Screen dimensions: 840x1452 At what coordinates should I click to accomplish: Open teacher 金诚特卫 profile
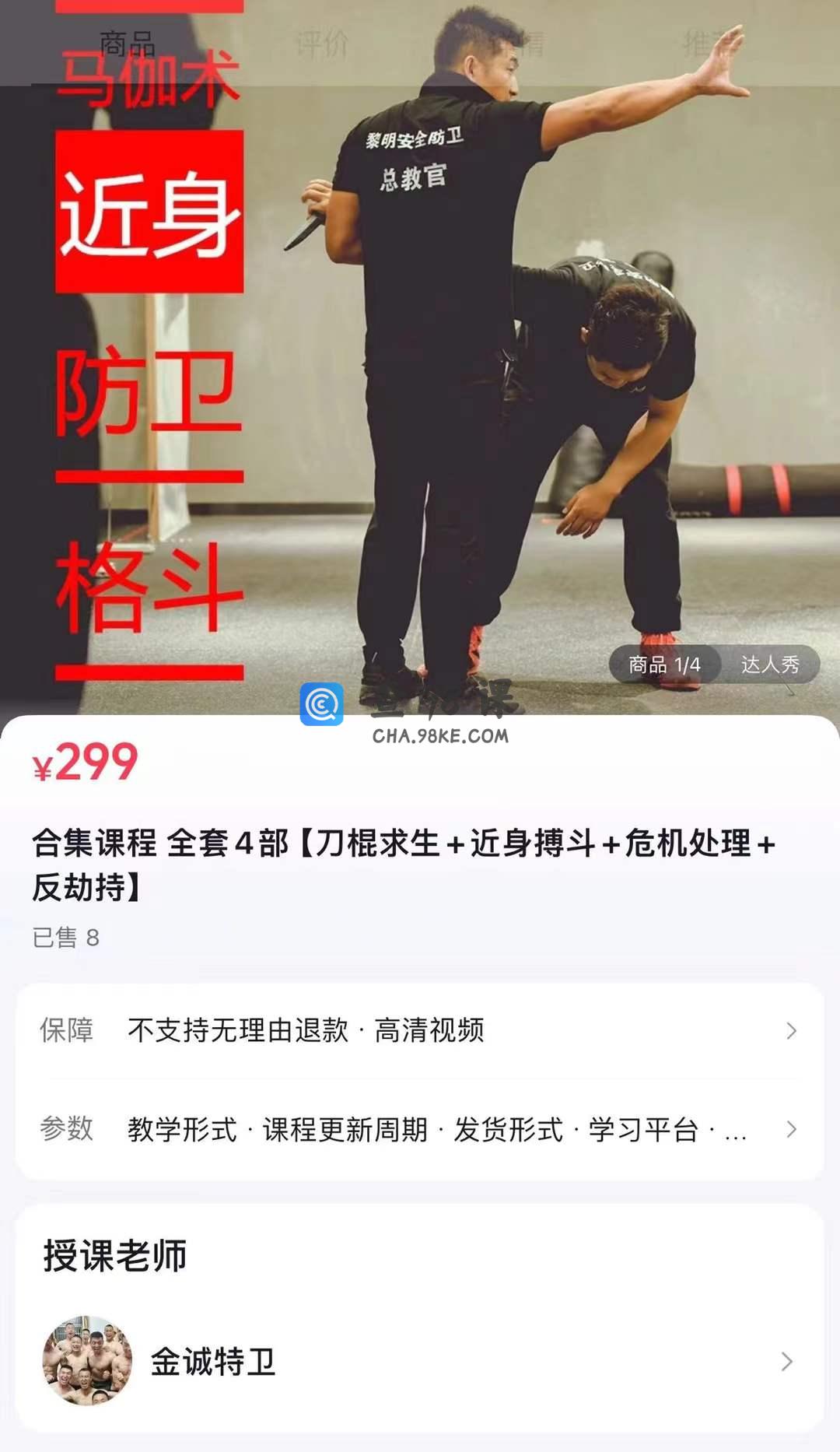tap(420, 1361)
